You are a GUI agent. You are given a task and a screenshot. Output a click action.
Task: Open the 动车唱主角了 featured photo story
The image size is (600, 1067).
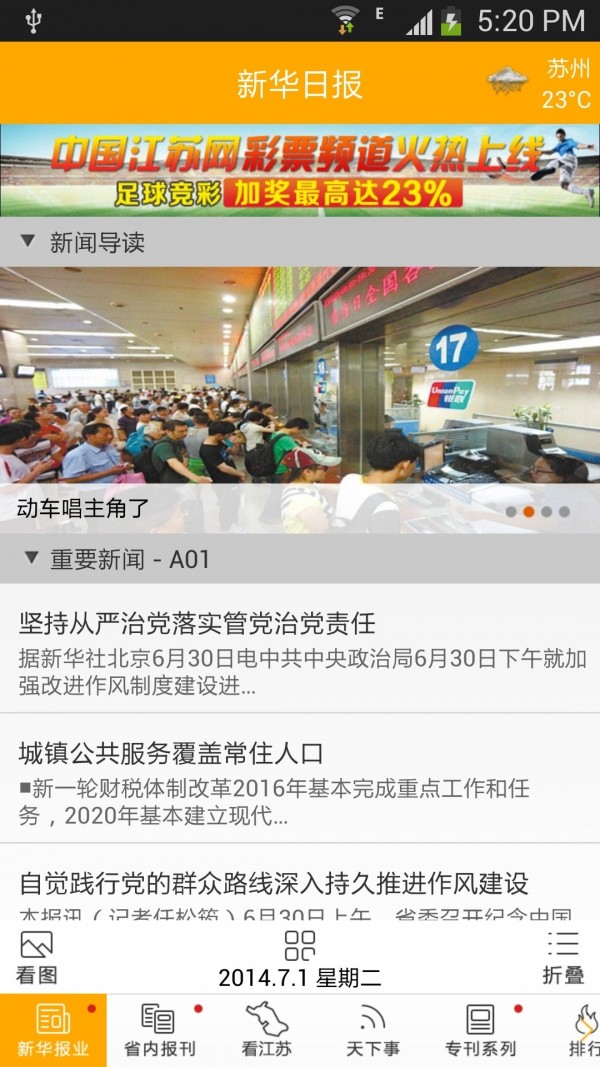coord(300,400)
